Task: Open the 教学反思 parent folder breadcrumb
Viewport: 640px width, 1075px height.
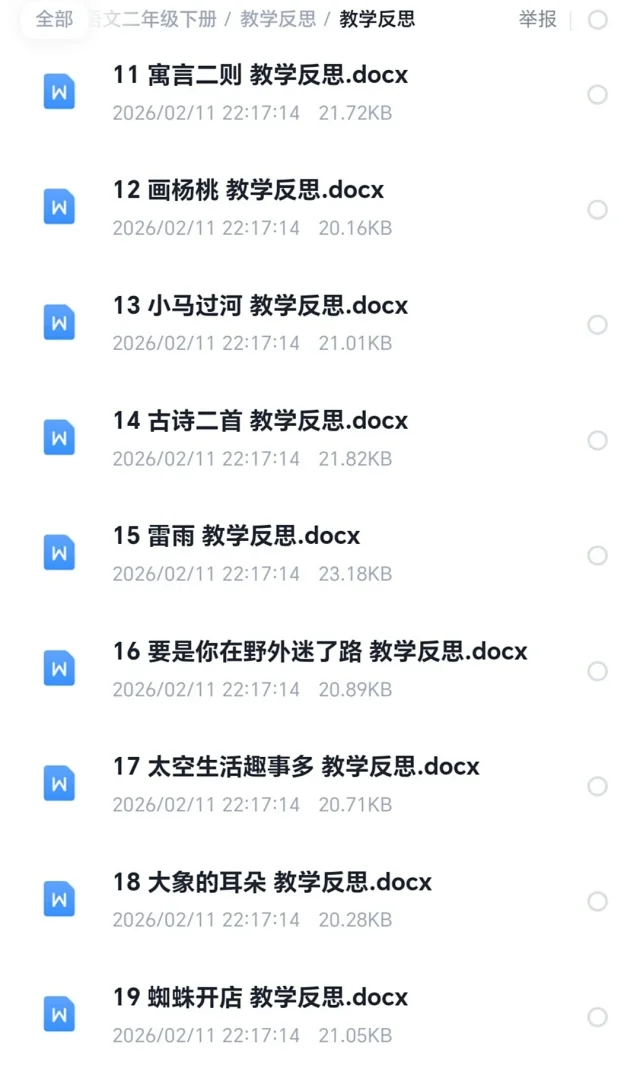Action: (277, 19)
